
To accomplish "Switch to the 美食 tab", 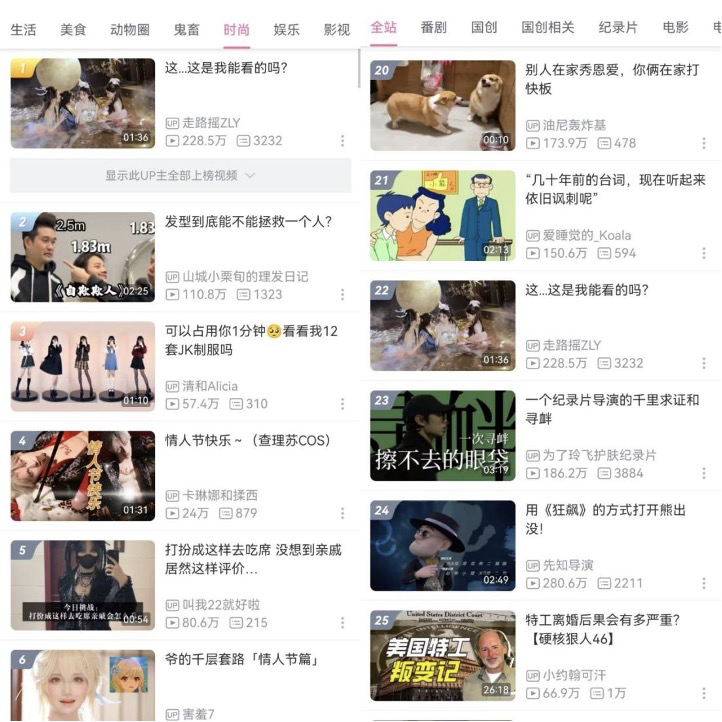I will click(73, 30).
